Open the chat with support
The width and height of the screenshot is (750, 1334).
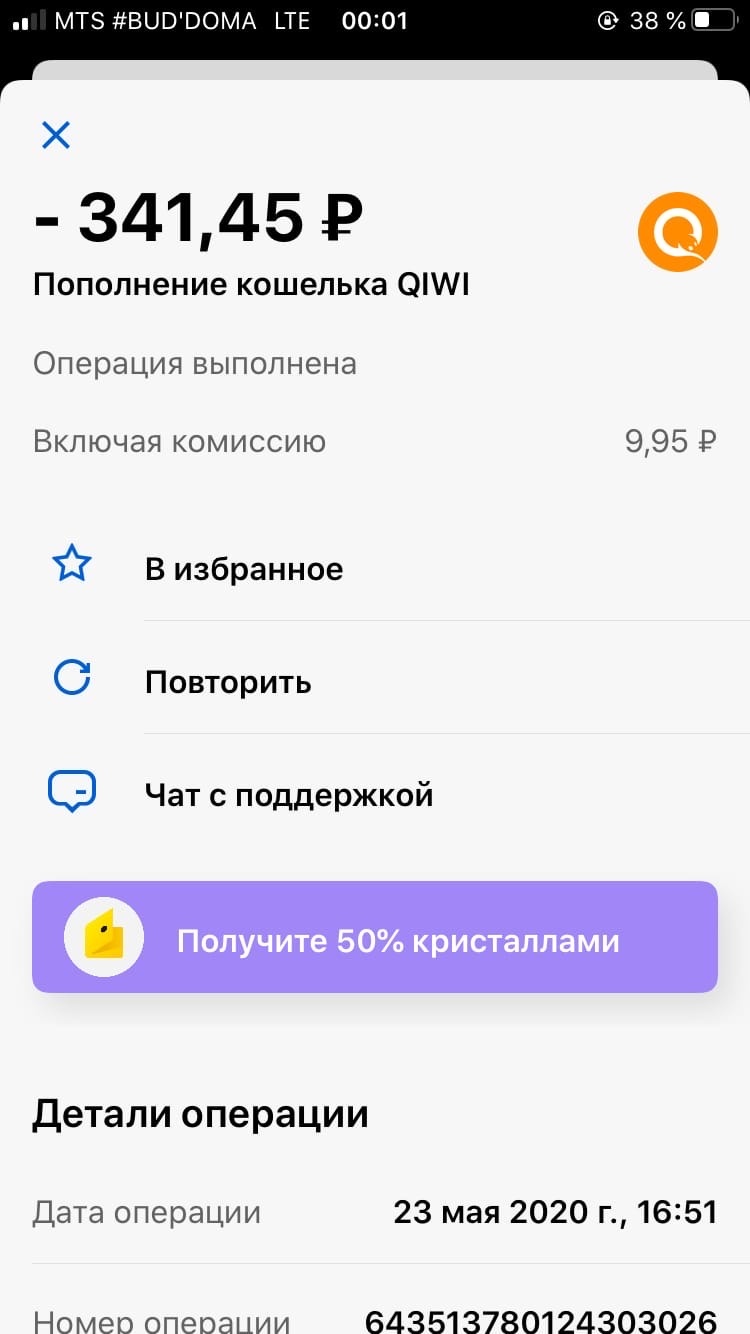pos(375,795)
